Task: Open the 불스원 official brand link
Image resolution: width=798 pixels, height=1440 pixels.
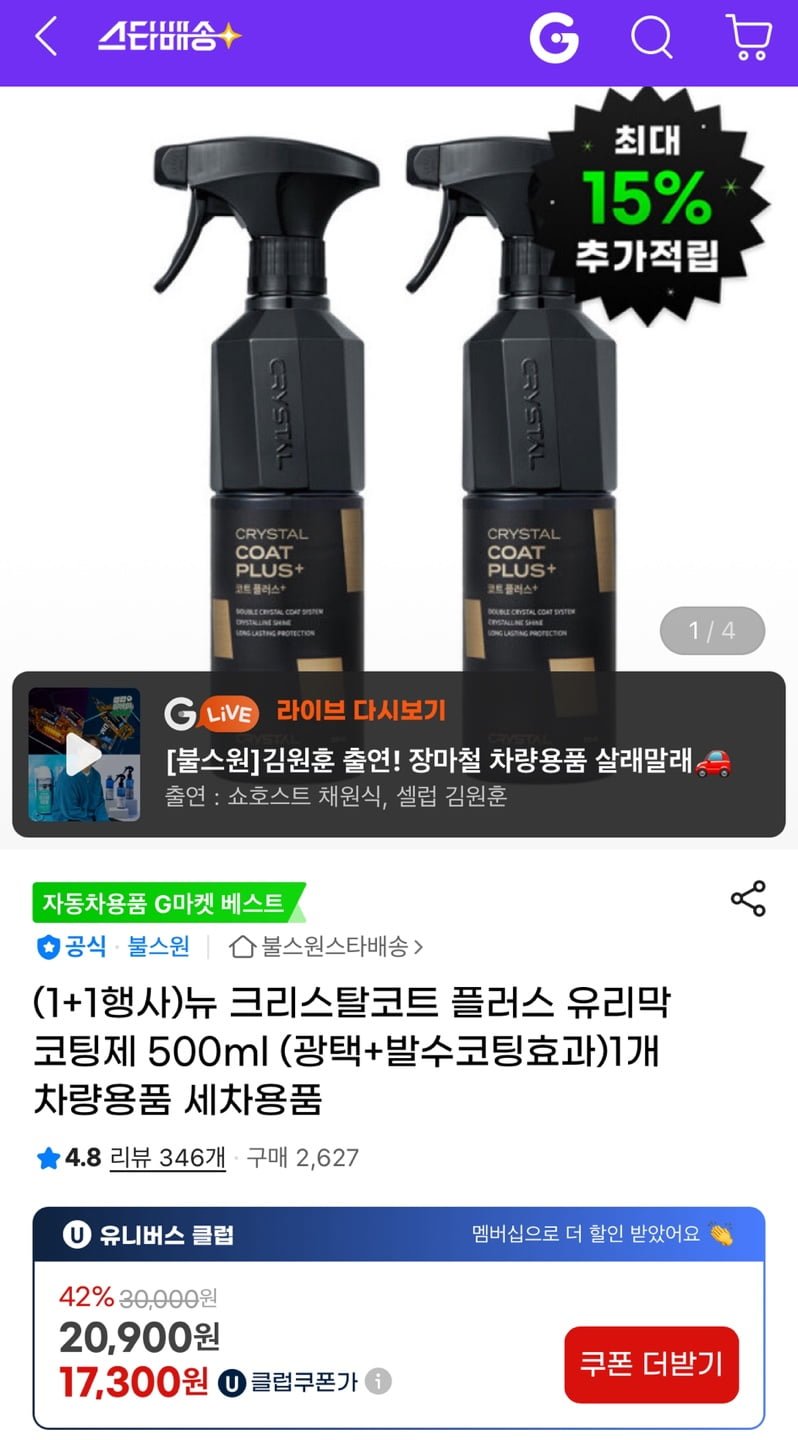Action: (158, 946)
